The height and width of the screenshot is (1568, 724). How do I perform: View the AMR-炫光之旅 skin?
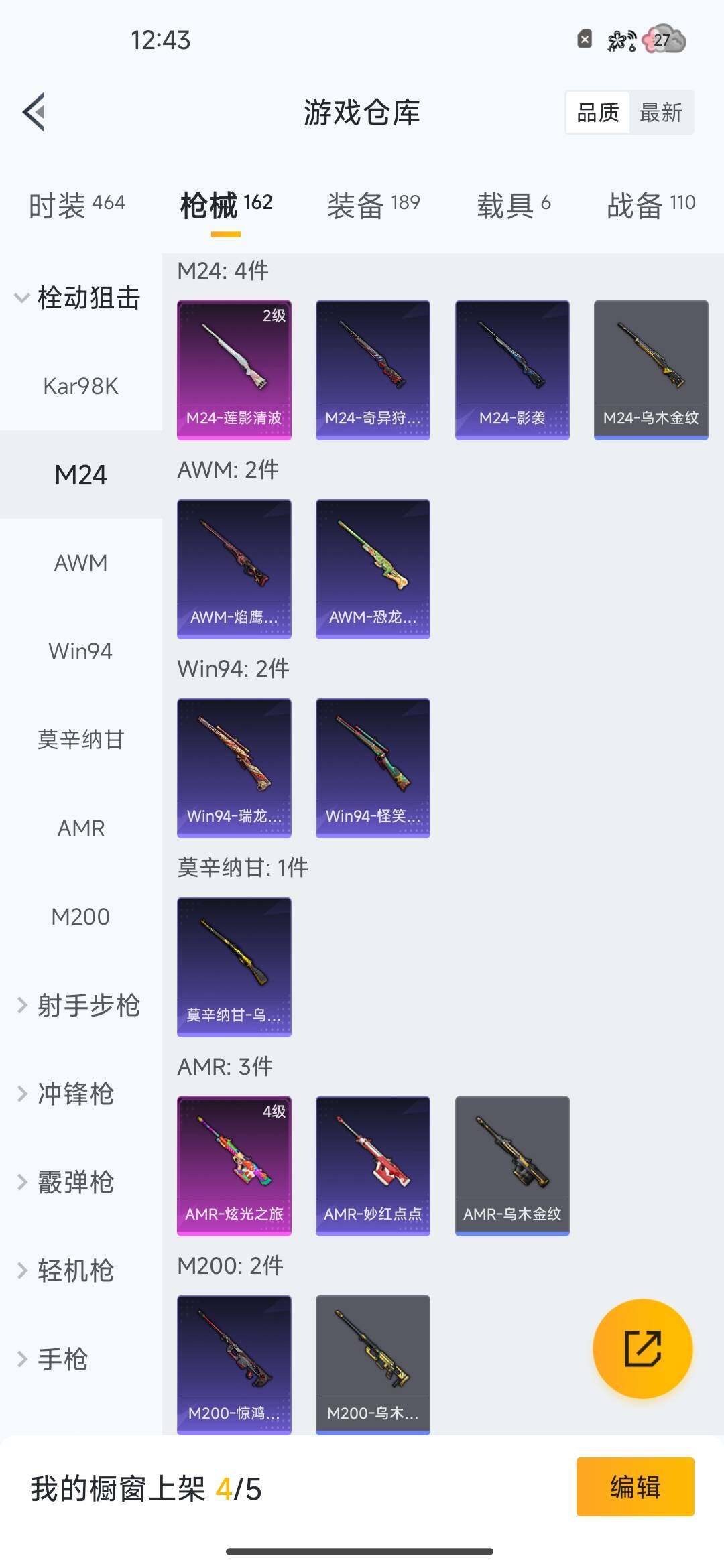point(234,1166)
